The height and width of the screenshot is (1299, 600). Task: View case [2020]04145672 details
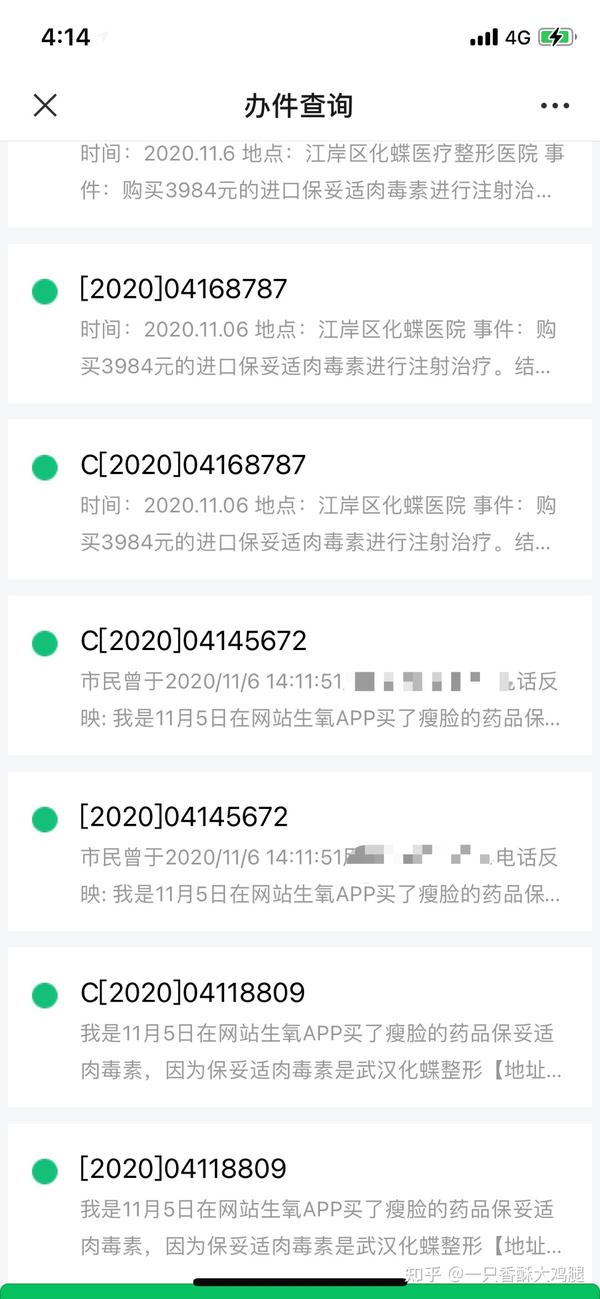click(300, 852)
